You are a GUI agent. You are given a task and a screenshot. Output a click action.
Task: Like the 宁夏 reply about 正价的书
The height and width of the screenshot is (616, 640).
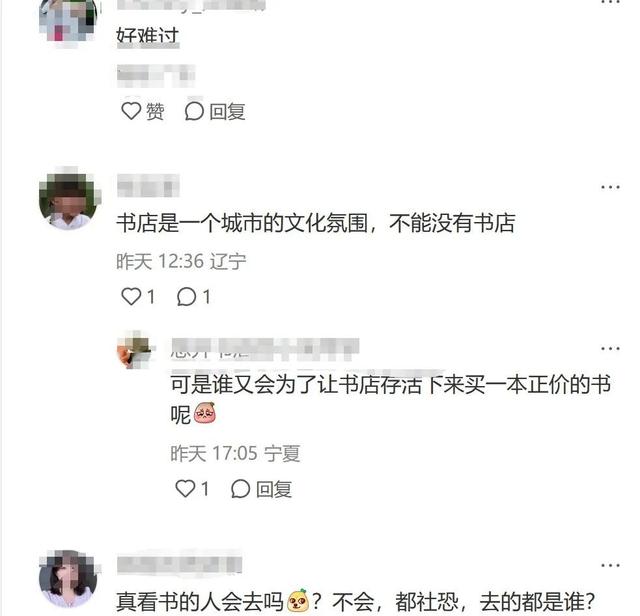pos(192,489)
